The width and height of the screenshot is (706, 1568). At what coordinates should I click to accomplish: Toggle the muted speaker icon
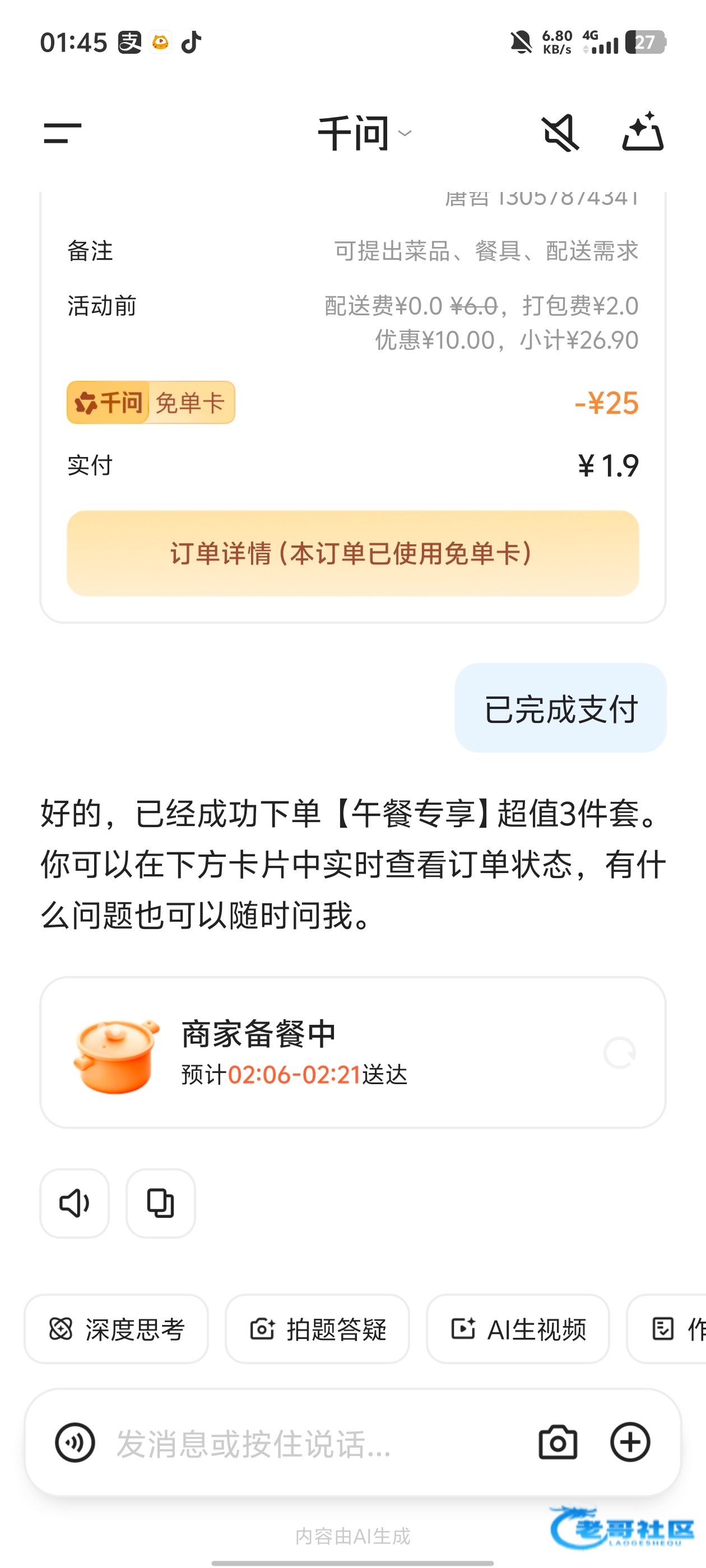pyautogui.click(x=560, y=133)
